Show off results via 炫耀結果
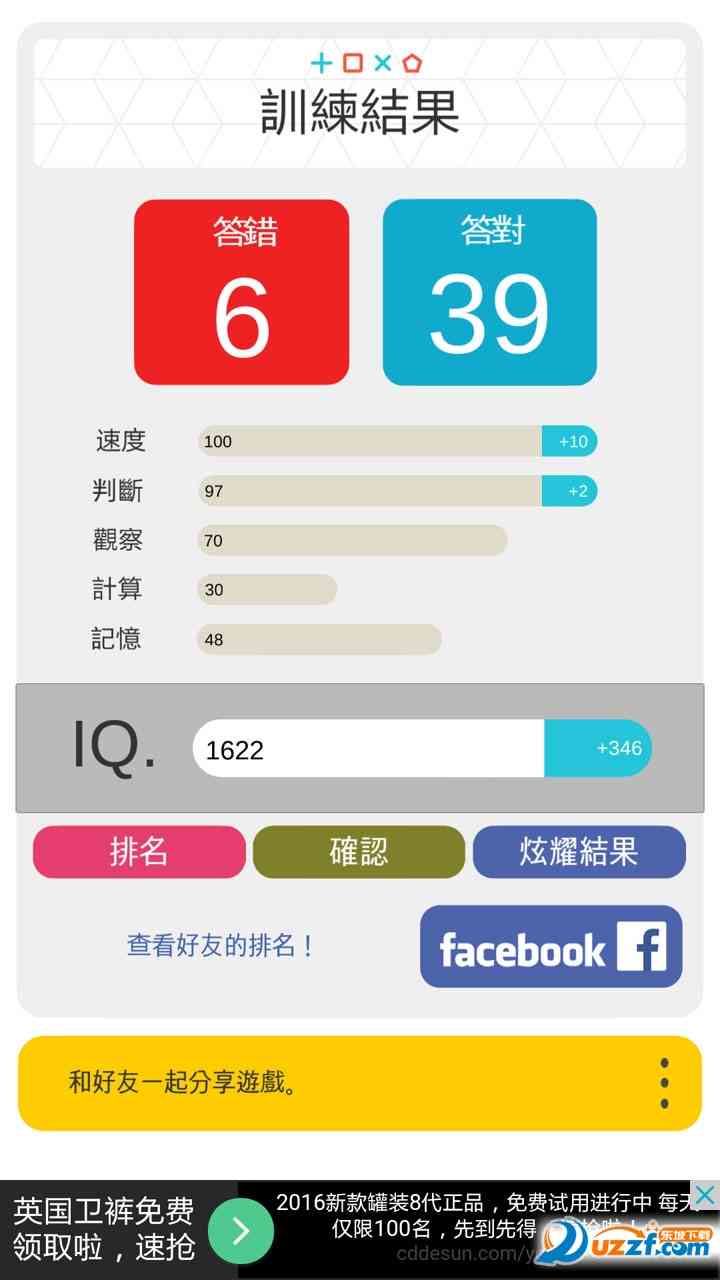The height and width of the screenshot is (1280, 720). [579, 852]
